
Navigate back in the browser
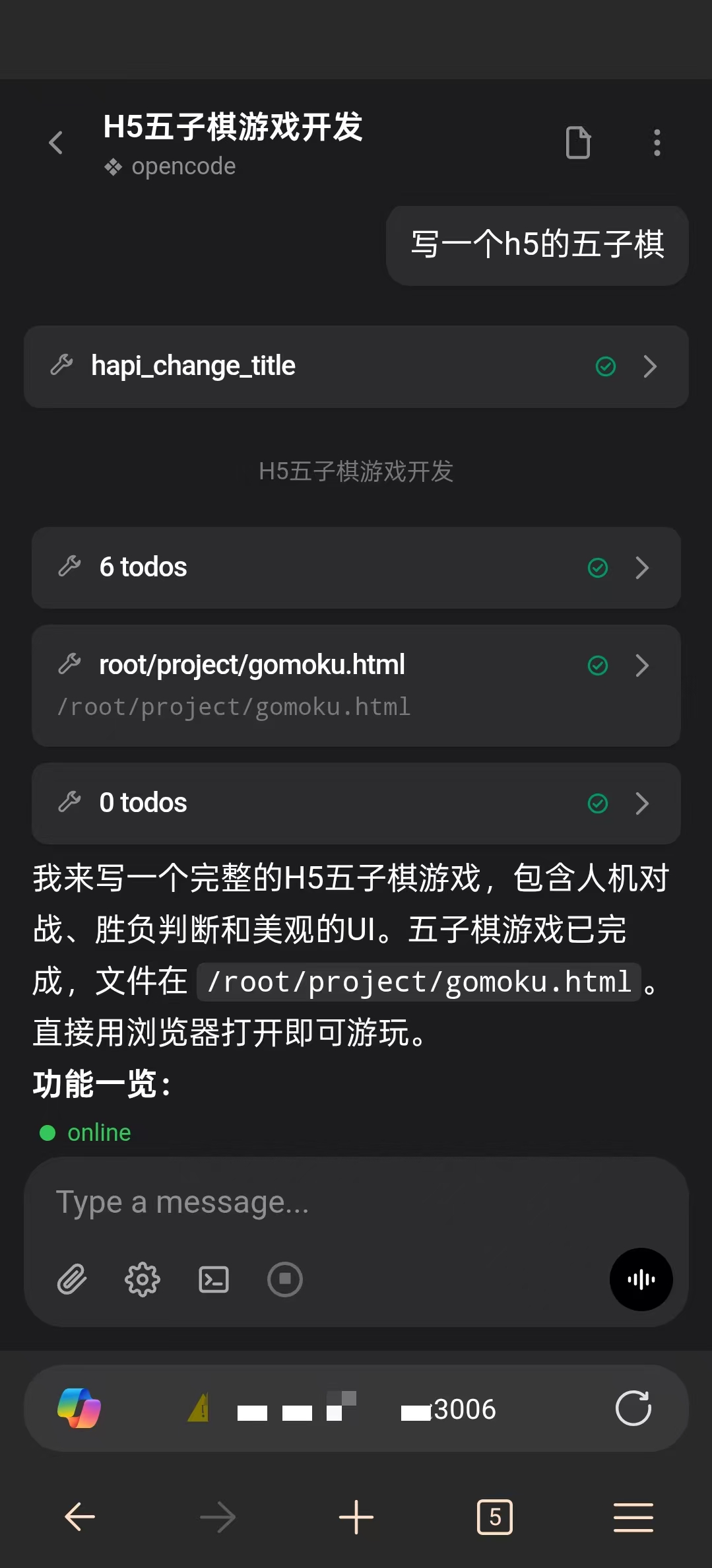pos(80,1517)
